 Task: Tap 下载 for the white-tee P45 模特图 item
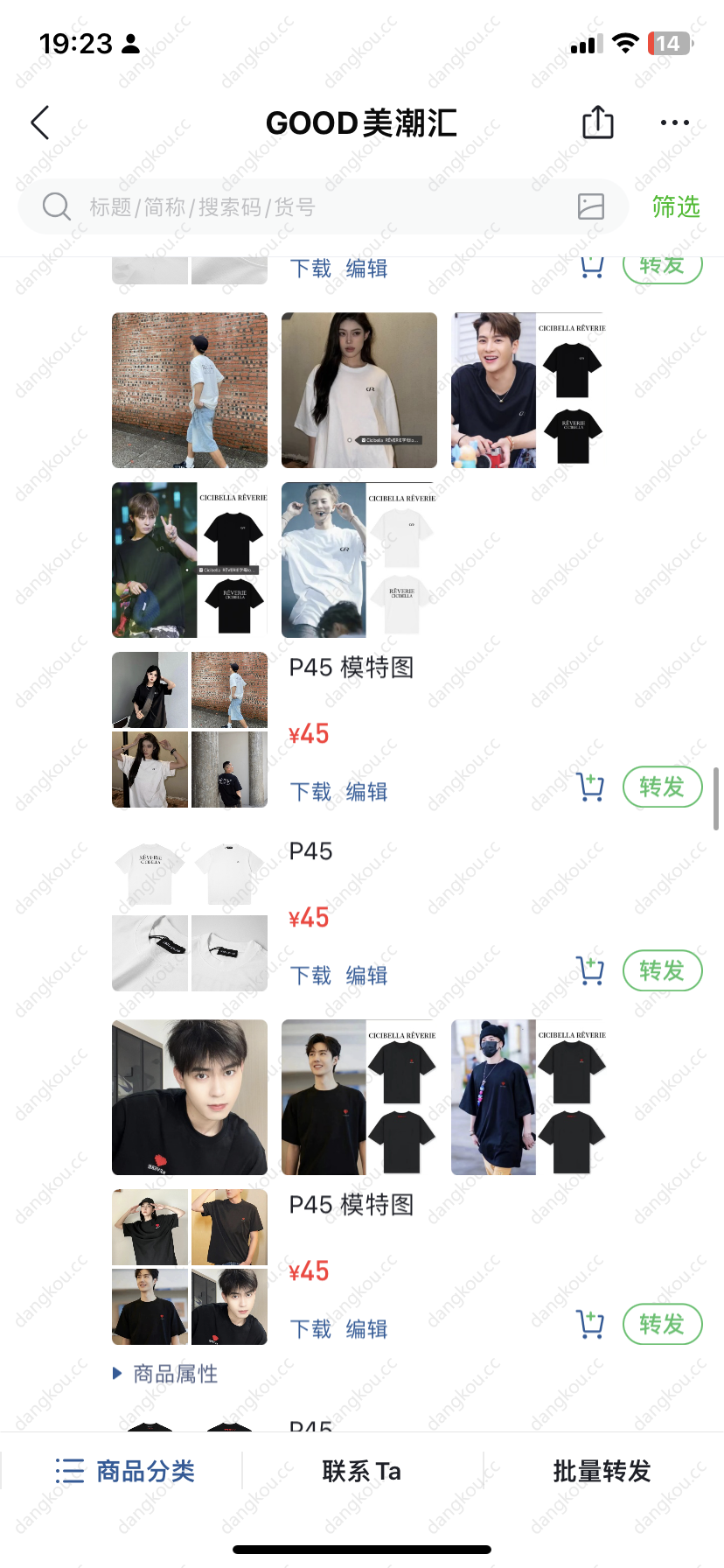[310, 792]
